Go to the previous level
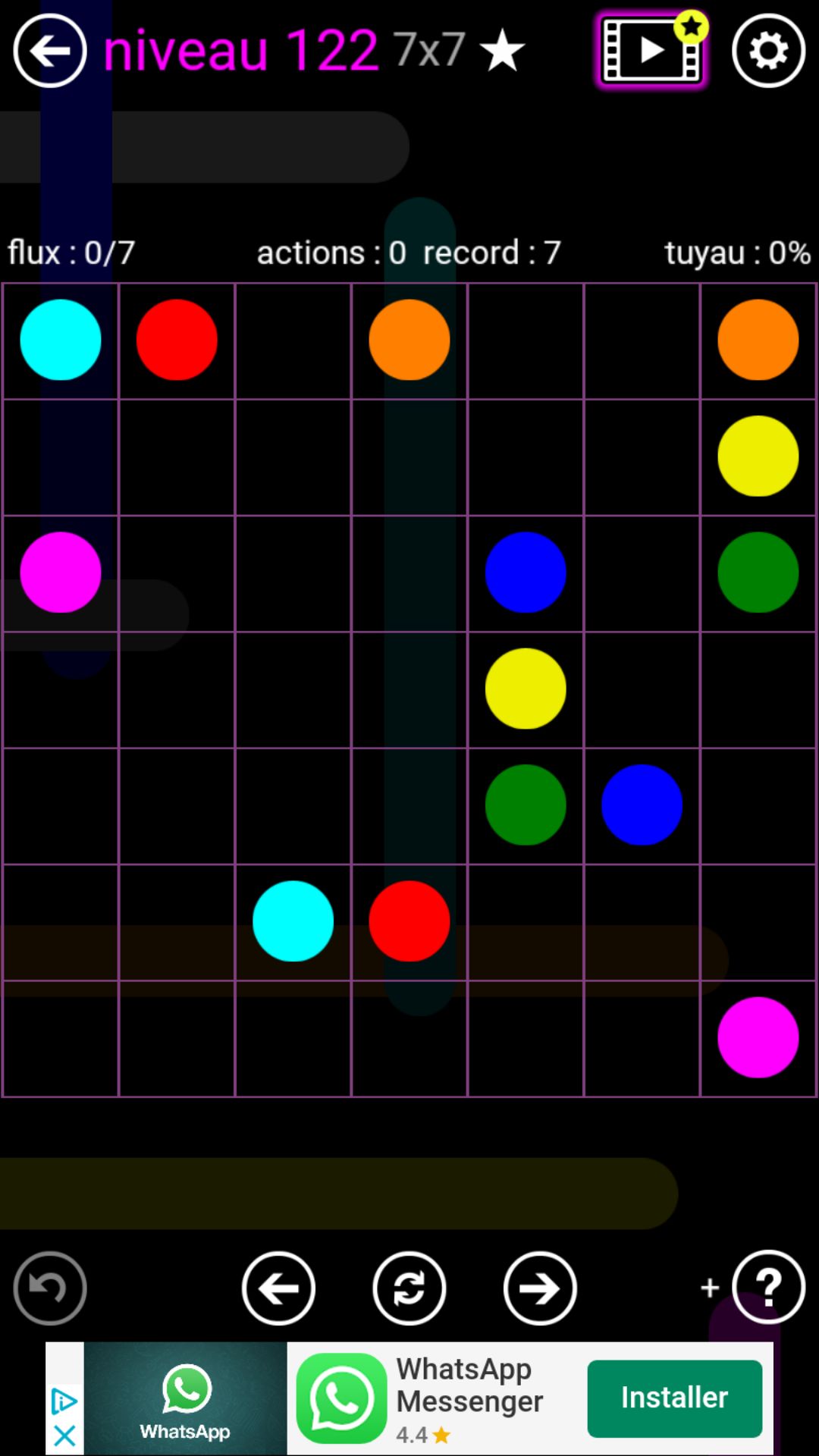The width and height of the screenshot is (819, 1456). pyautogui.click(x=278, y=1288)
